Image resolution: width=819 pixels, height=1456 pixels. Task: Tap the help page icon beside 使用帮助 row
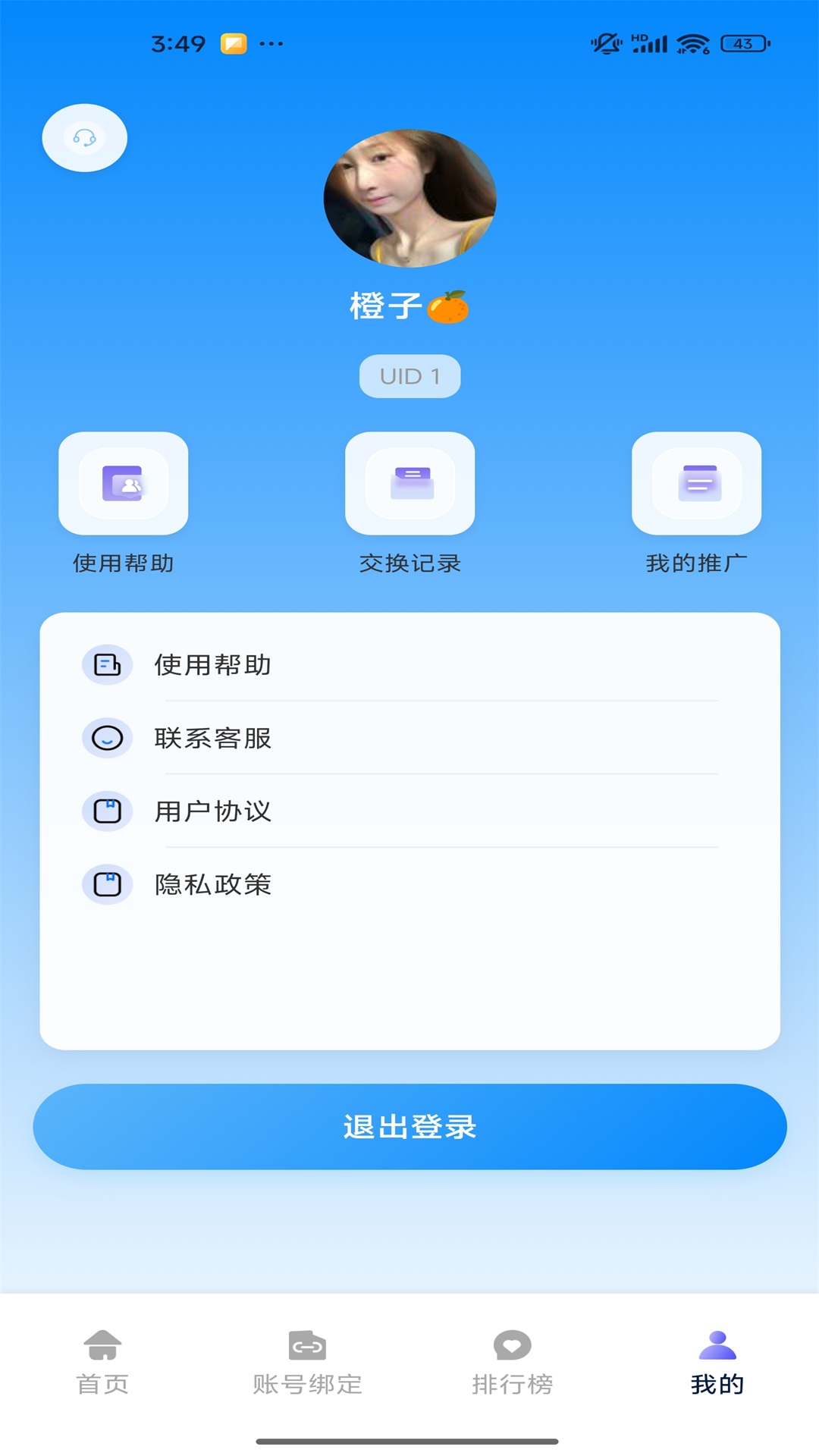(x=107, y=665)
